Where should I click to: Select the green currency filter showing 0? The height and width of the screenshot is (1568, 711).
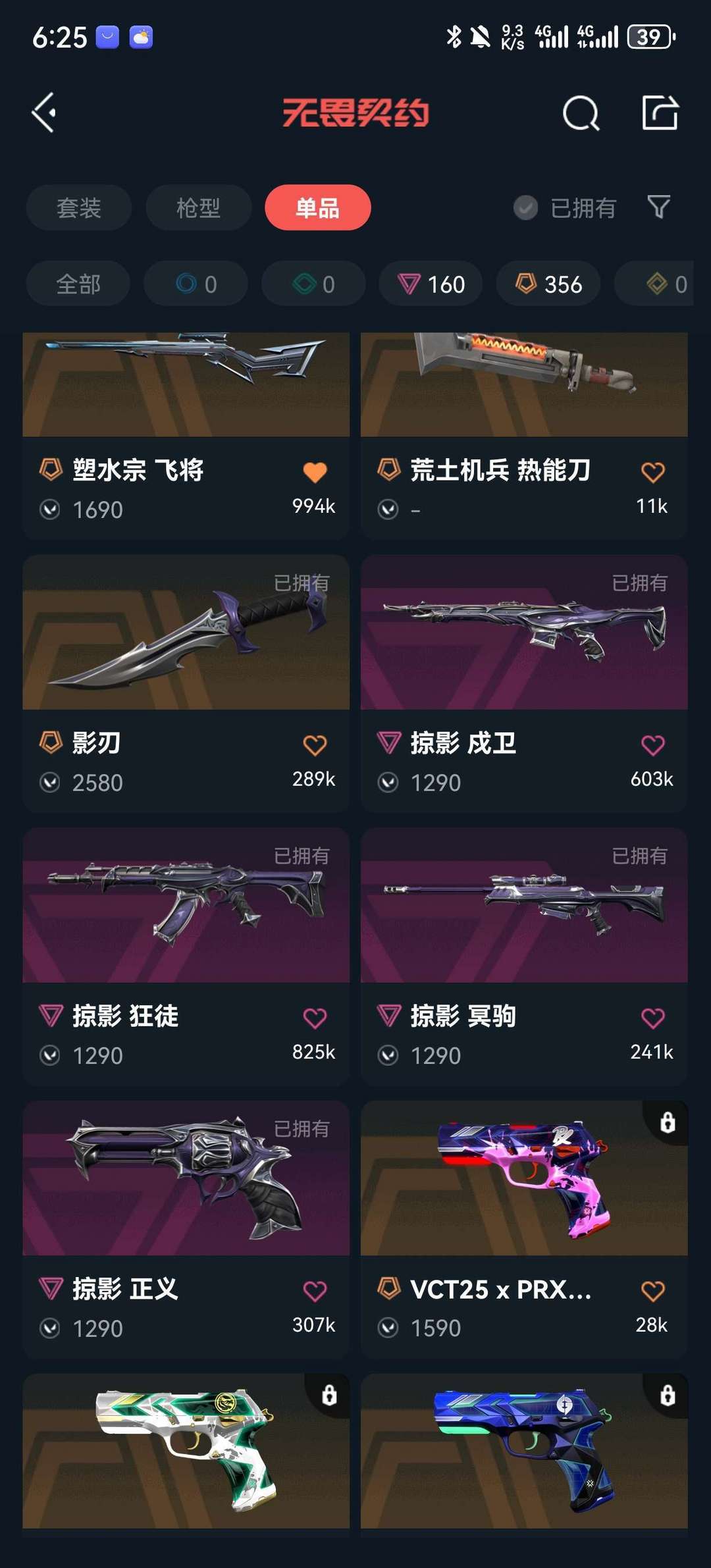tap(312, 284)
